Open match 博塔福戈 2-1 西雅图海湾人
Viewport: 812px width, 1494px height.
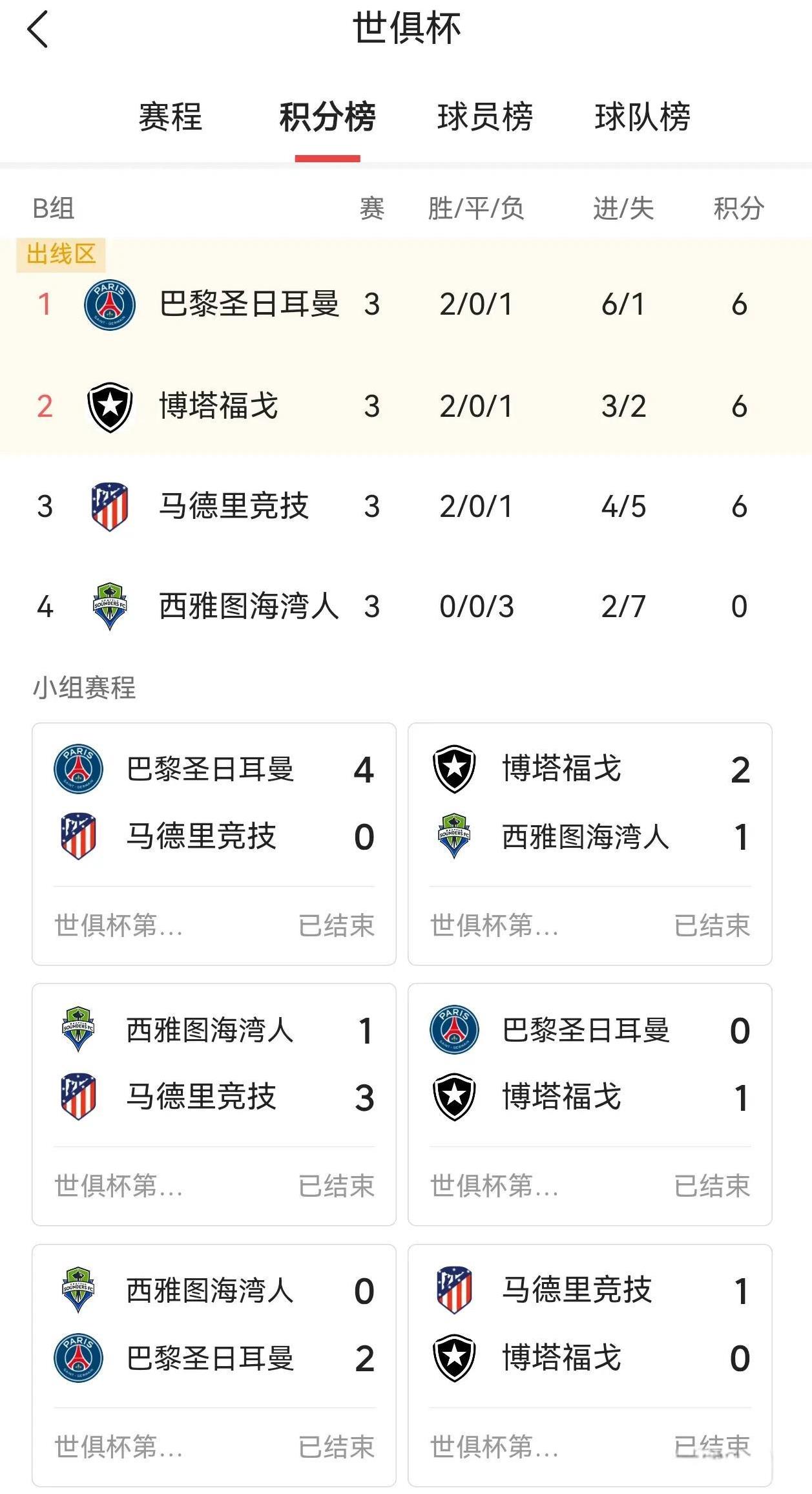pos(590,844)
